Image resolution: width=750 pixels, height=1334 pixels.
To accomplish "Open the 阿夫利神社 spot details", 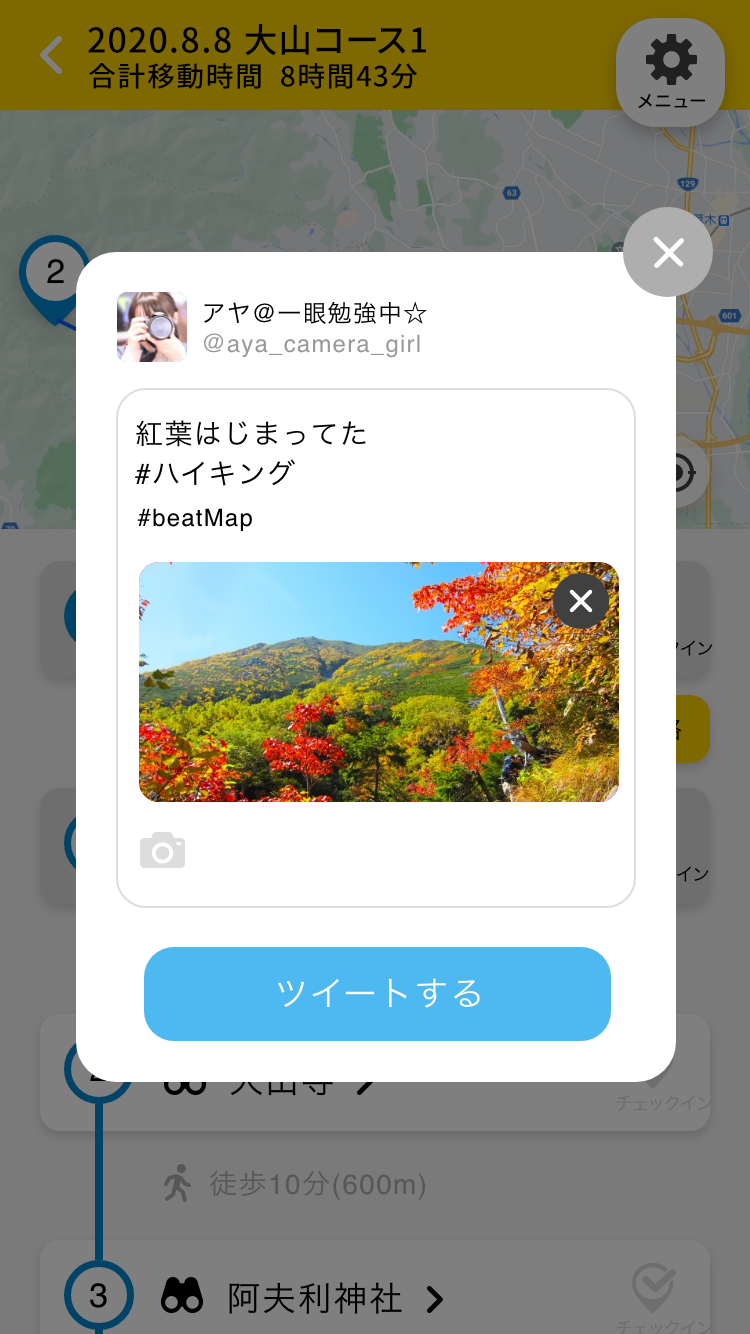I will pos(315,1299).
